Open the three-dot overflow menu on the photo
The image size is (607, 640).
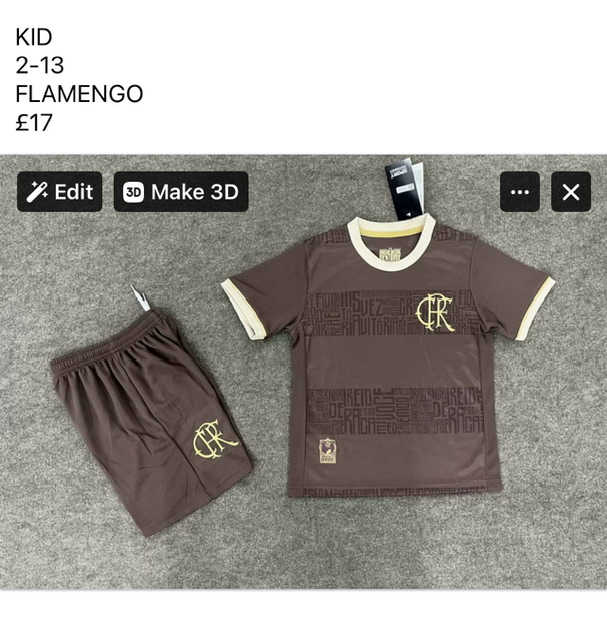(x=520, y=192)
